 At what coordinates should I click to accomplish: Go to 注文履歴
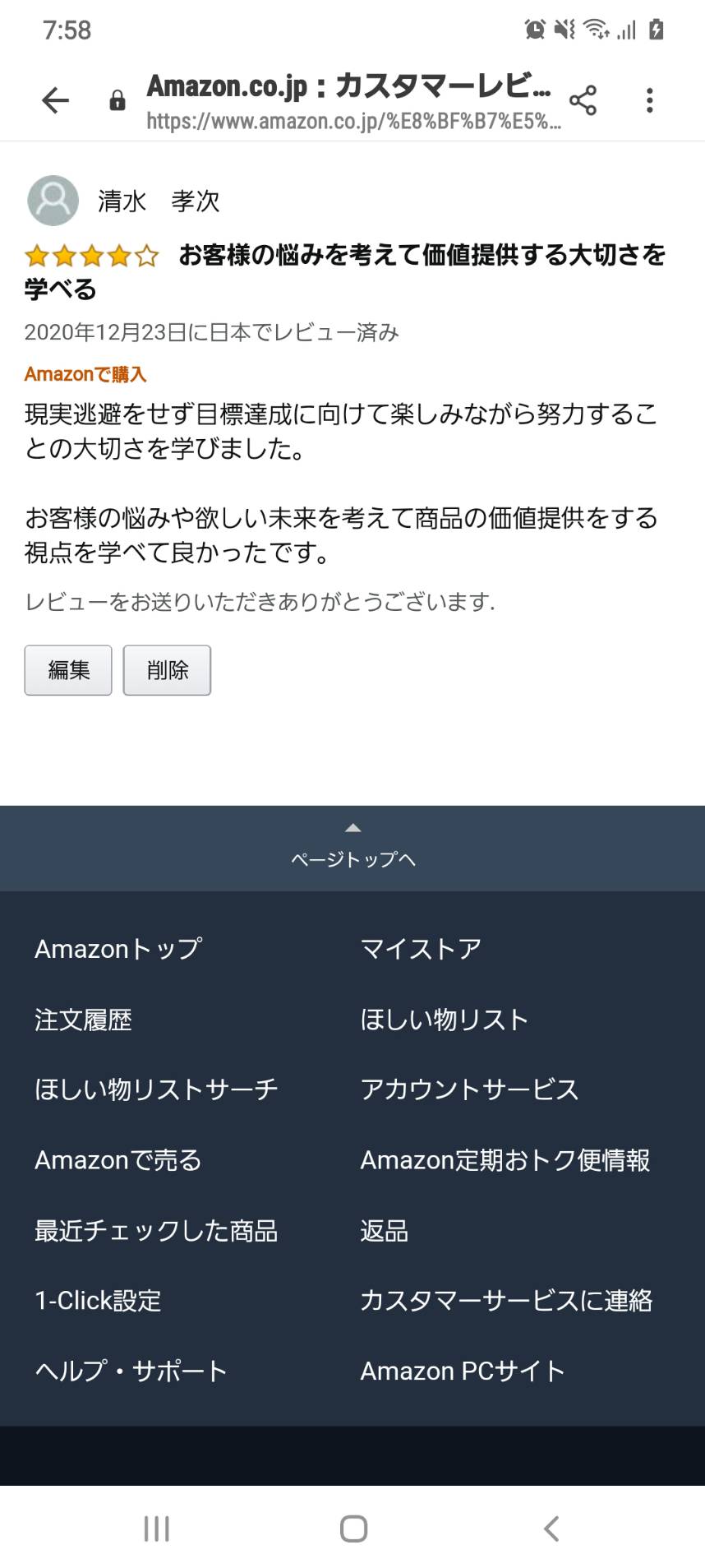83,1020
